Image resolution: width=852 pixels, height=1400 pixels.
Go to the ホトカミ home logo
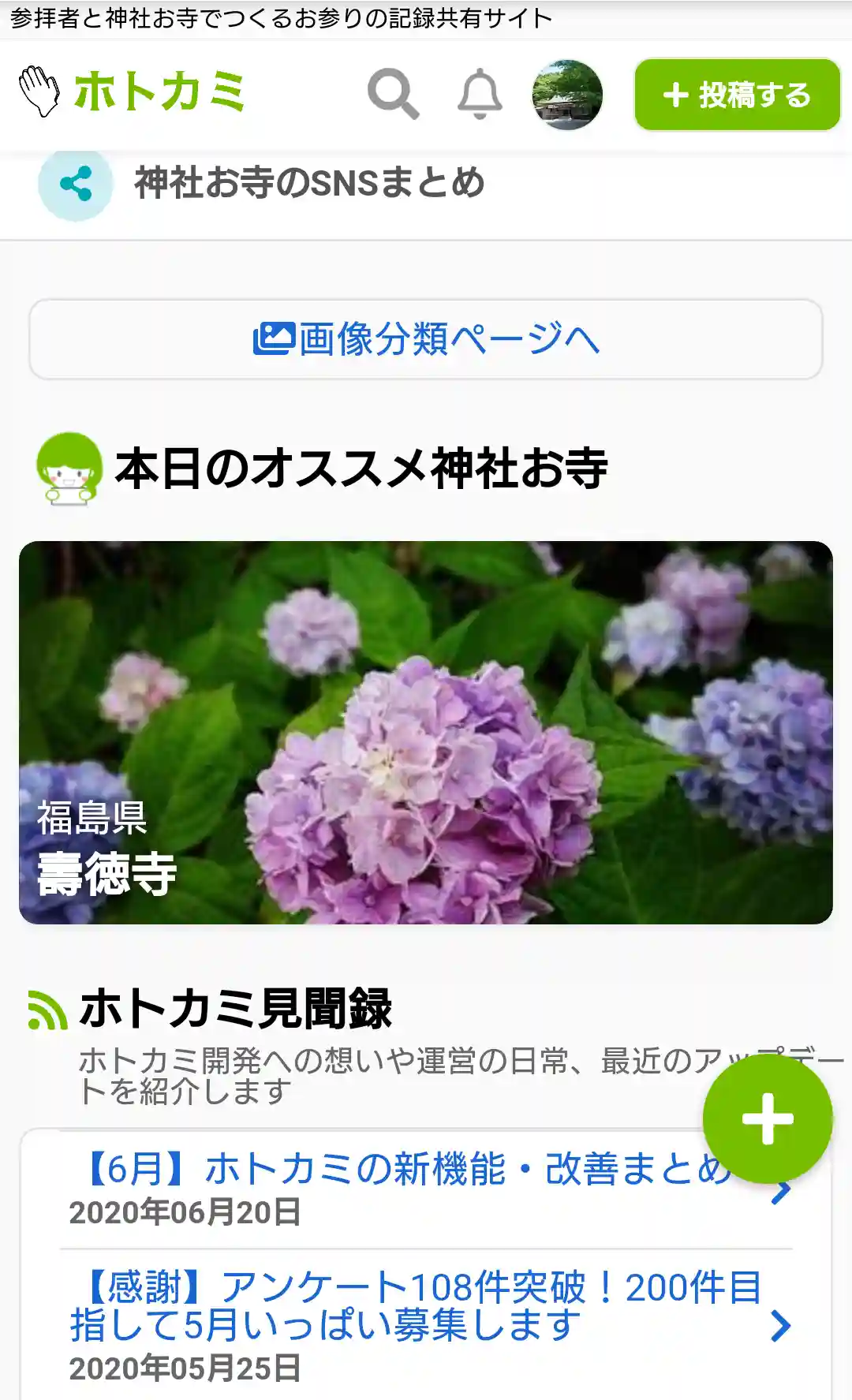pyautogui.click(x=133, y=92)
